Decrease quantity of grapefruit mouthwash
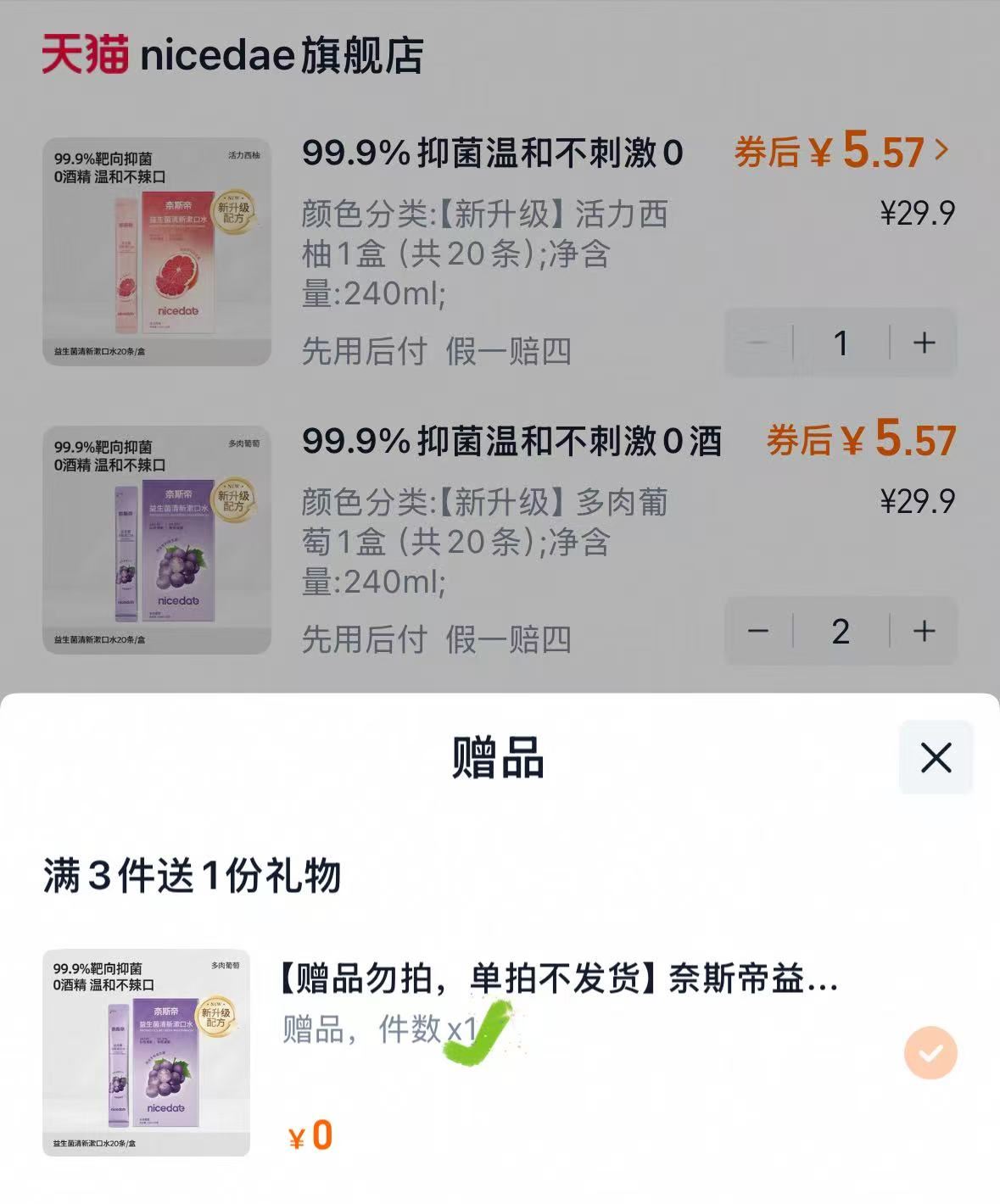The image size is (1000, 1204). (x=757, y=343)
